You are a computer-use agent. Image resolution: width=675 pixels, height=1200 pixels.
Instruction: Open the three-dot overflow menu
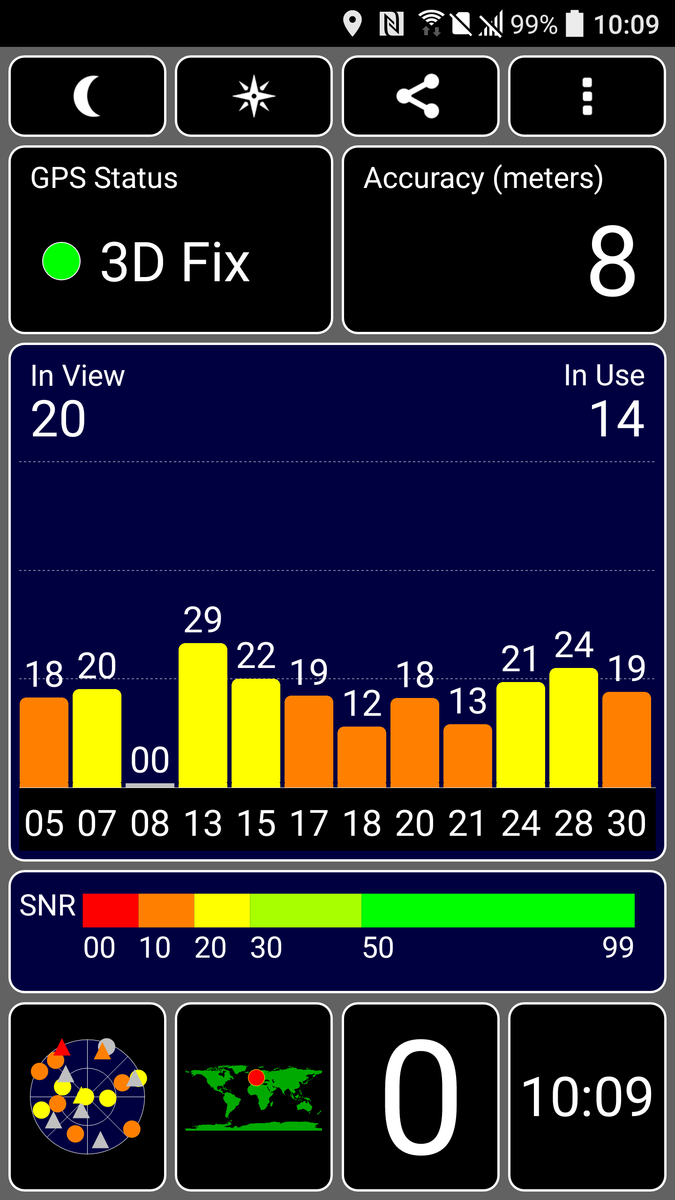point(587,96)
